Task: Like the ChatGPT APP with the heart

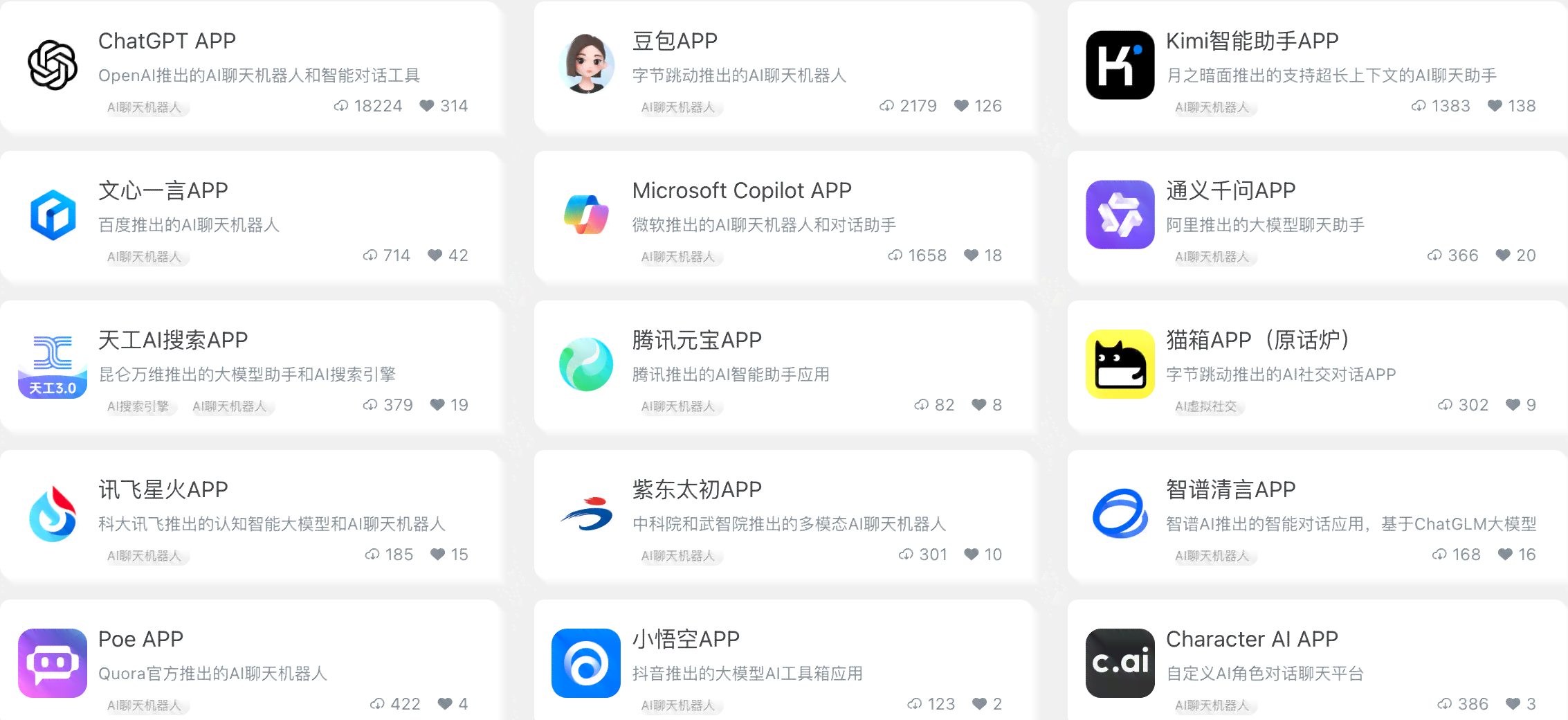Action: [x=427, y=106]
